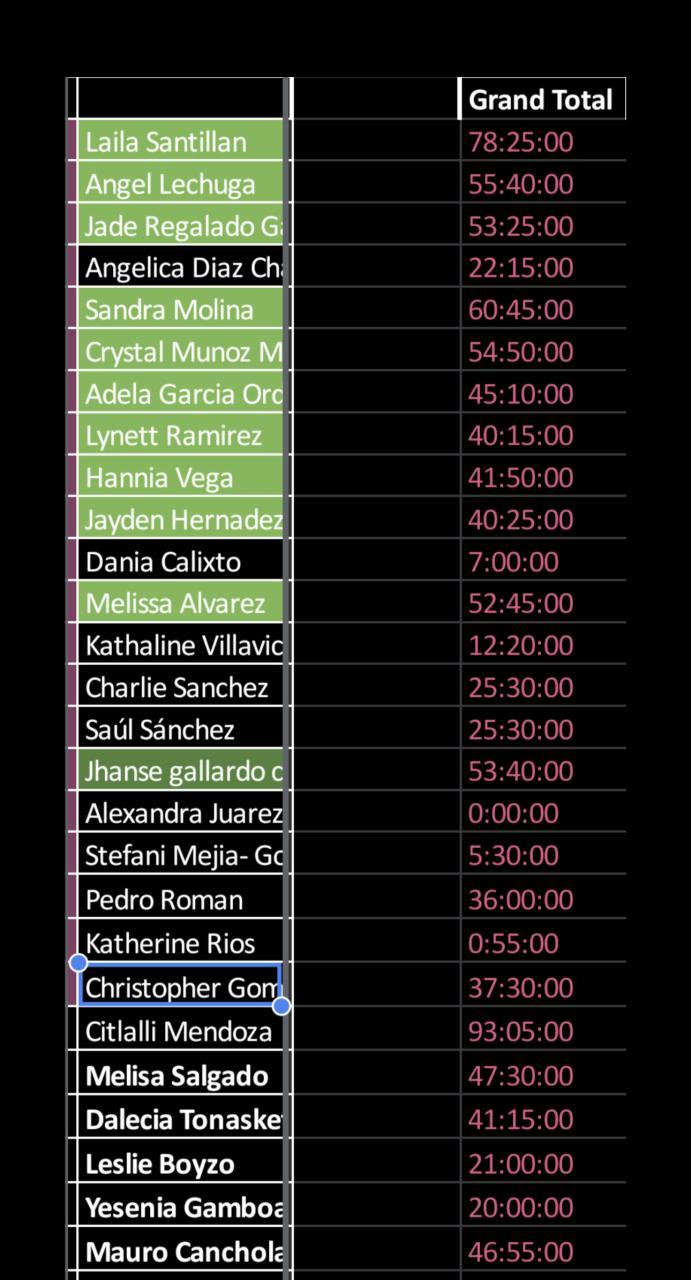Select the Dania Calixto cell

180,562
